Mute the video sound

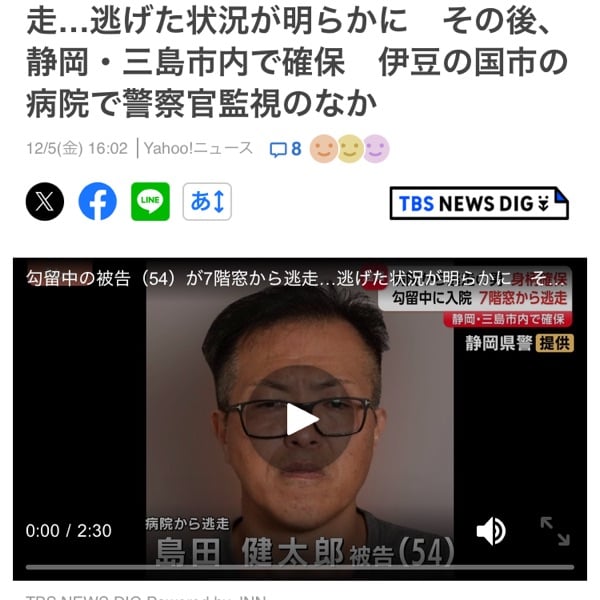(x=491, y=530)
